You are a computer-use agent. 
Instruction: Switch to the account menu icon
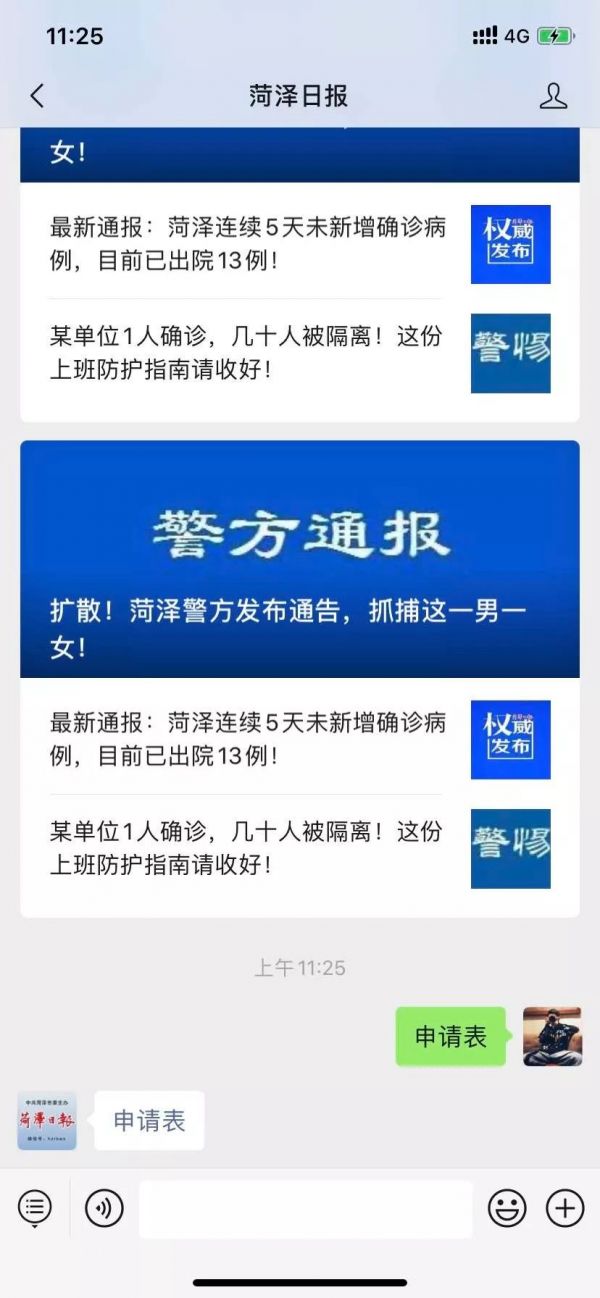tap(35, 1209)
